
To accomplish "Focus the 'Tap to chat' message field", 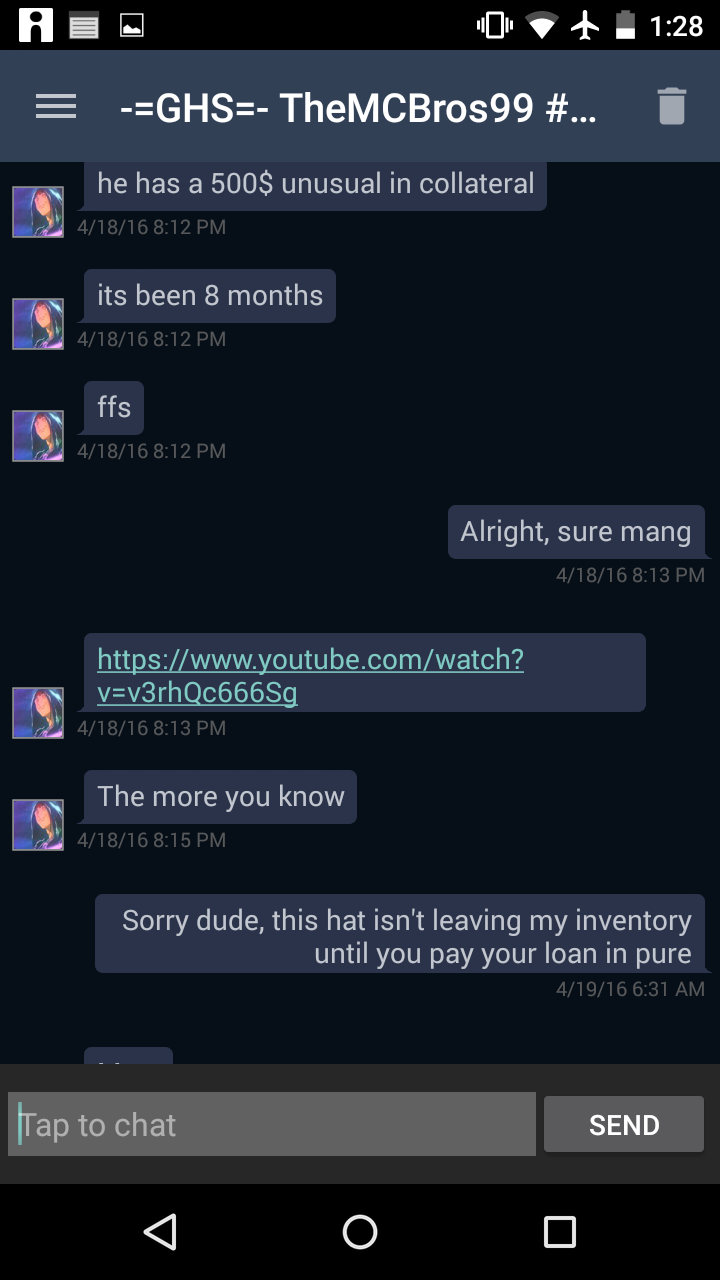I will click(x=272, y=1125).
